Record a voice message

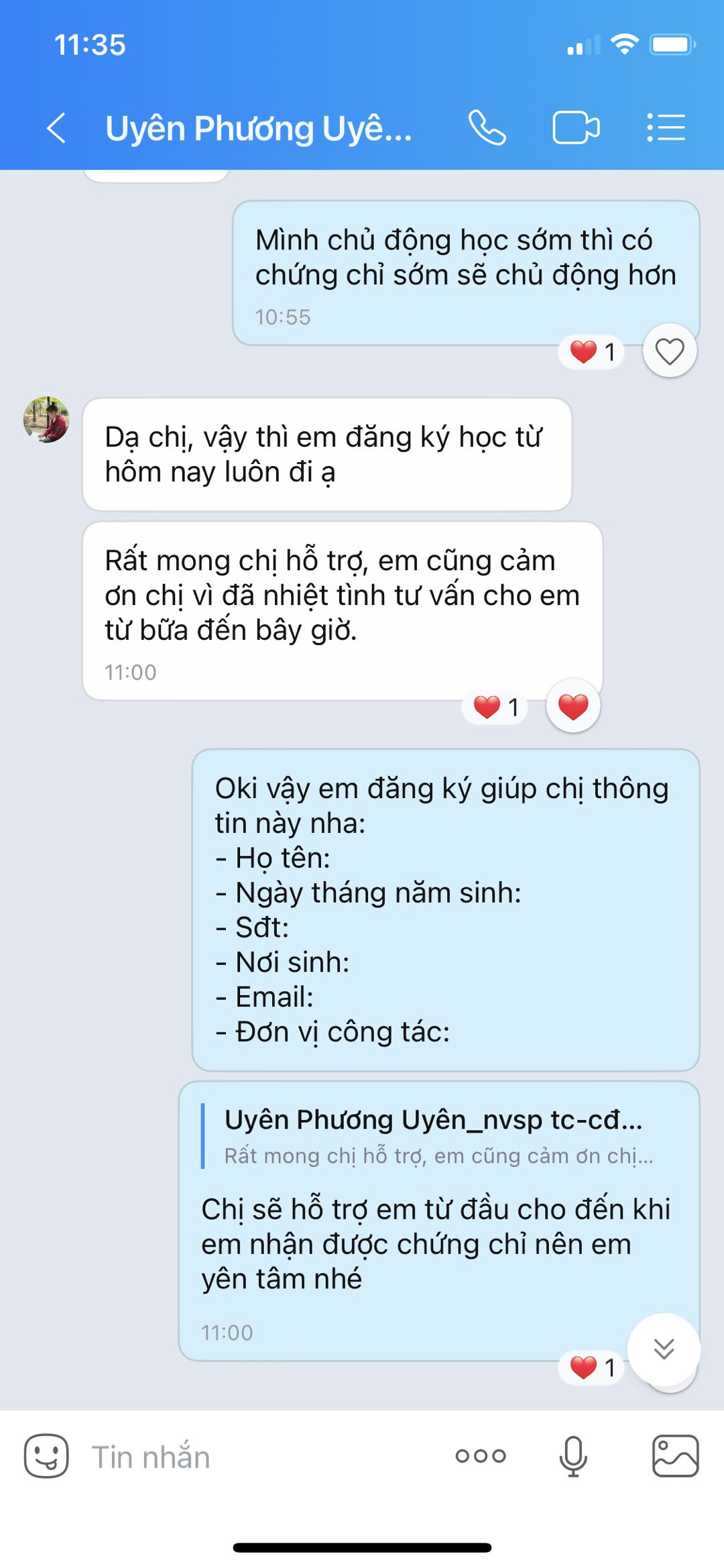click(x=573, y=1456)
